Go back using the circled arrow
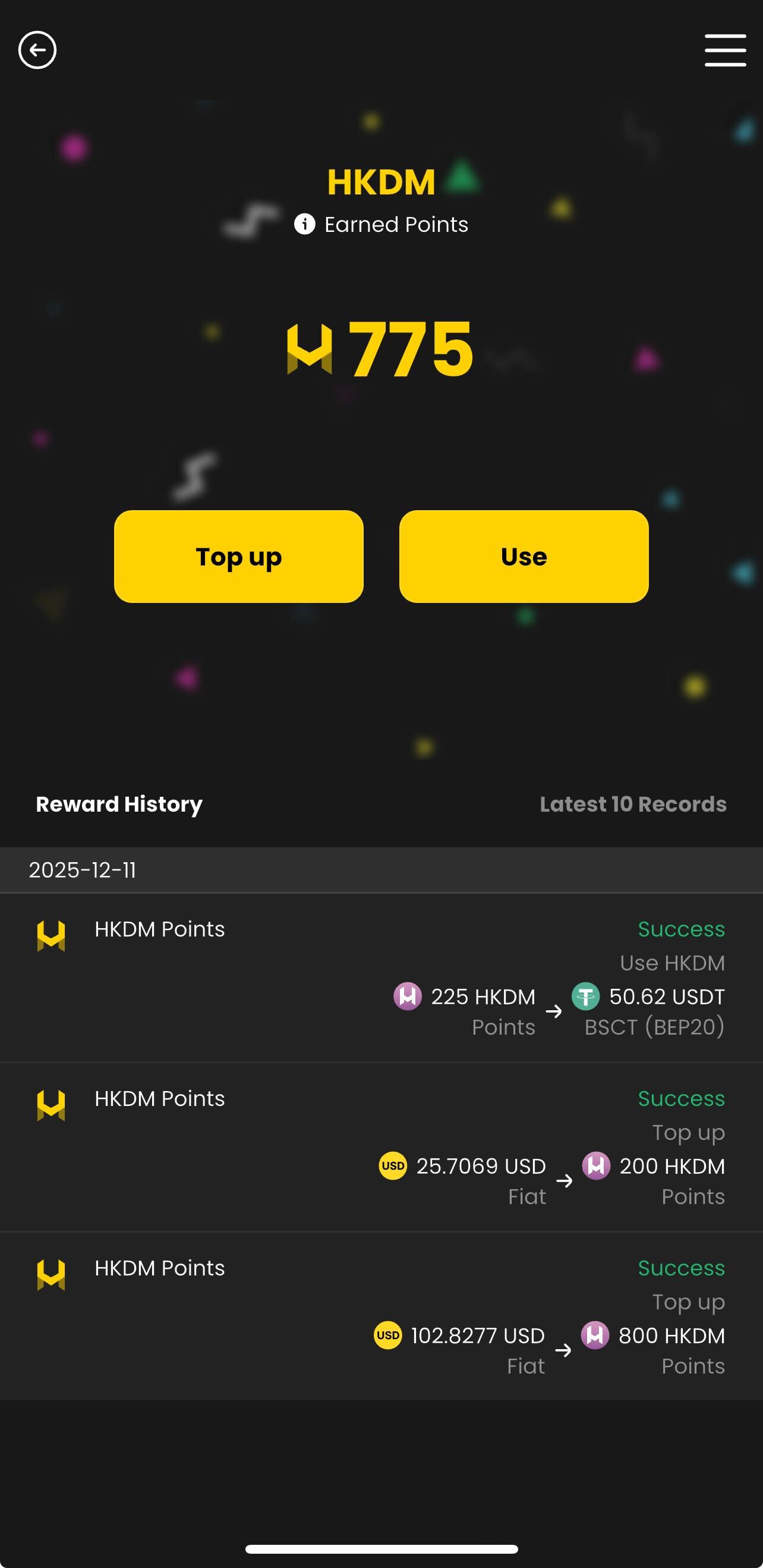The image size is (763, 1568). [37, 50]
